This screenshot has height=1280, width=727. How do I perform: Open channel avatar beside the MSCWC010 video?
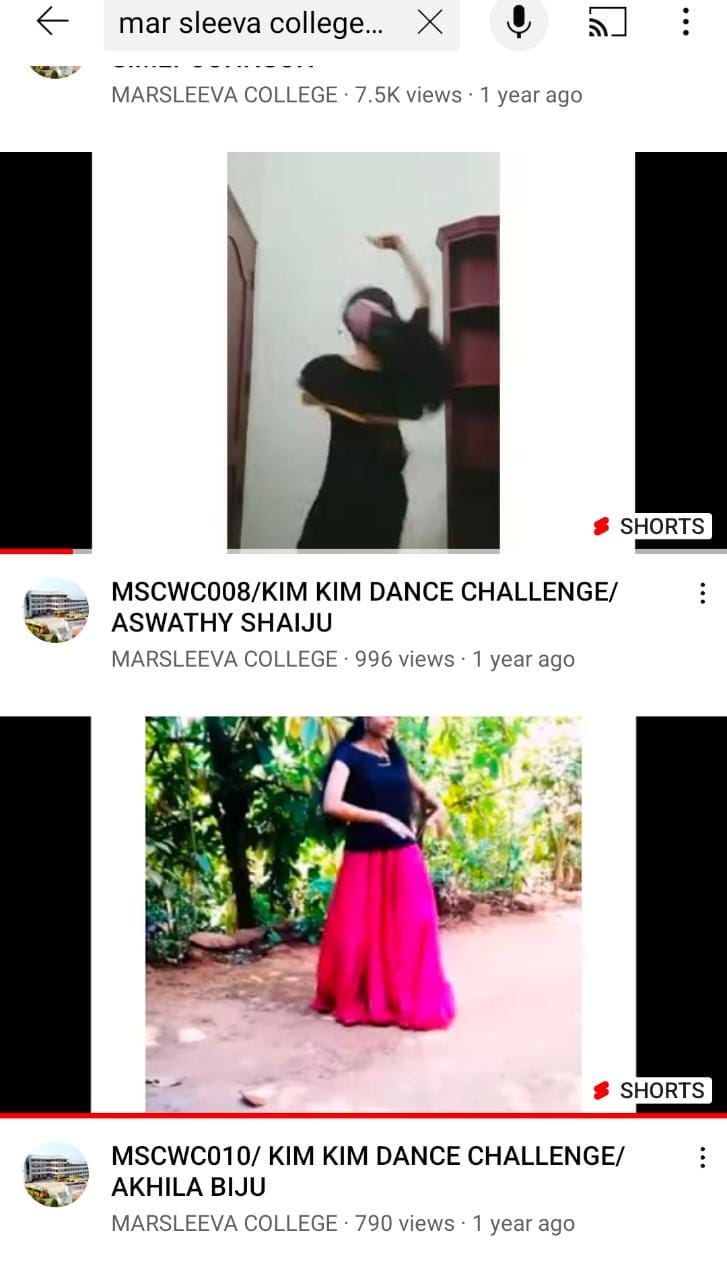56,1173
